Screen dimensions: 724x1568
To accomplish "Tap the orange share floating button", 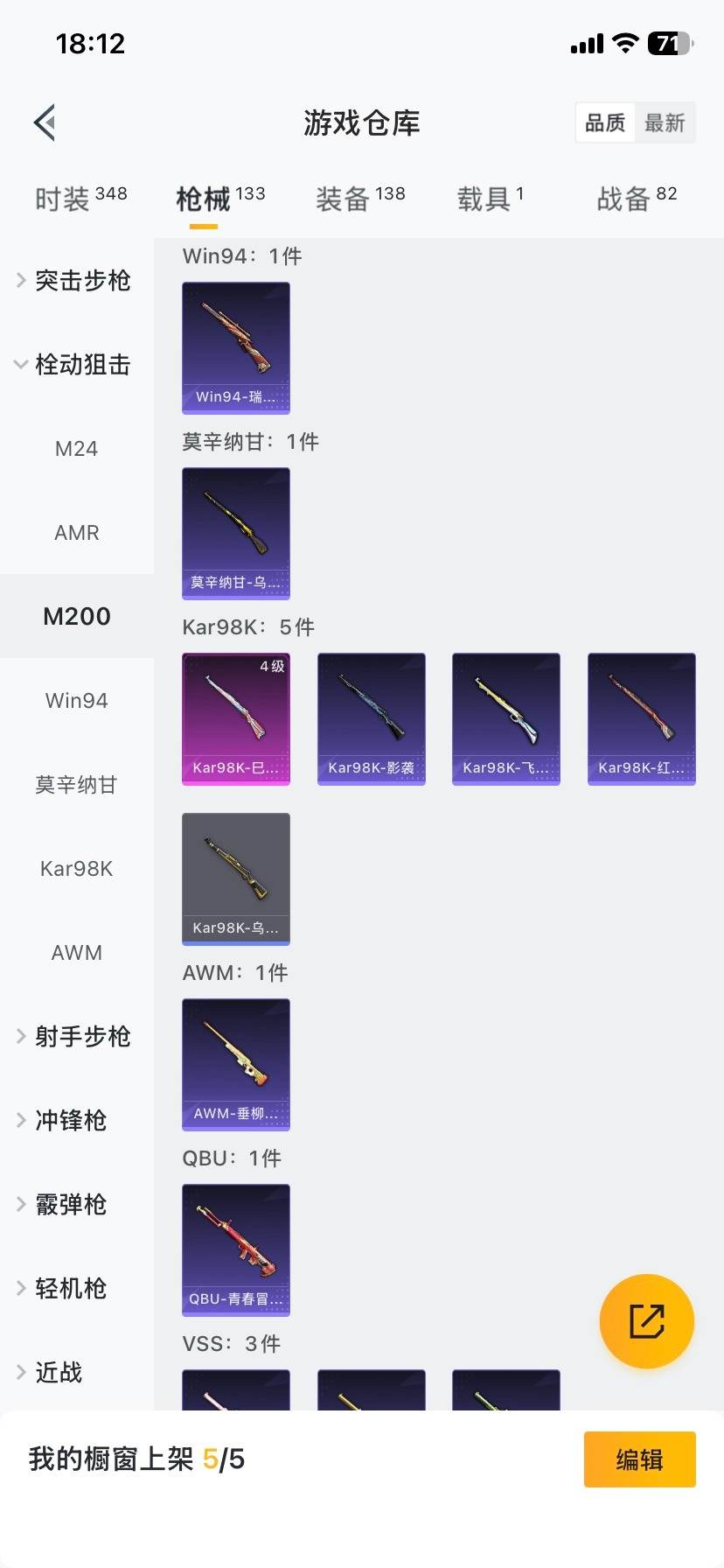I will [647, 1321].
